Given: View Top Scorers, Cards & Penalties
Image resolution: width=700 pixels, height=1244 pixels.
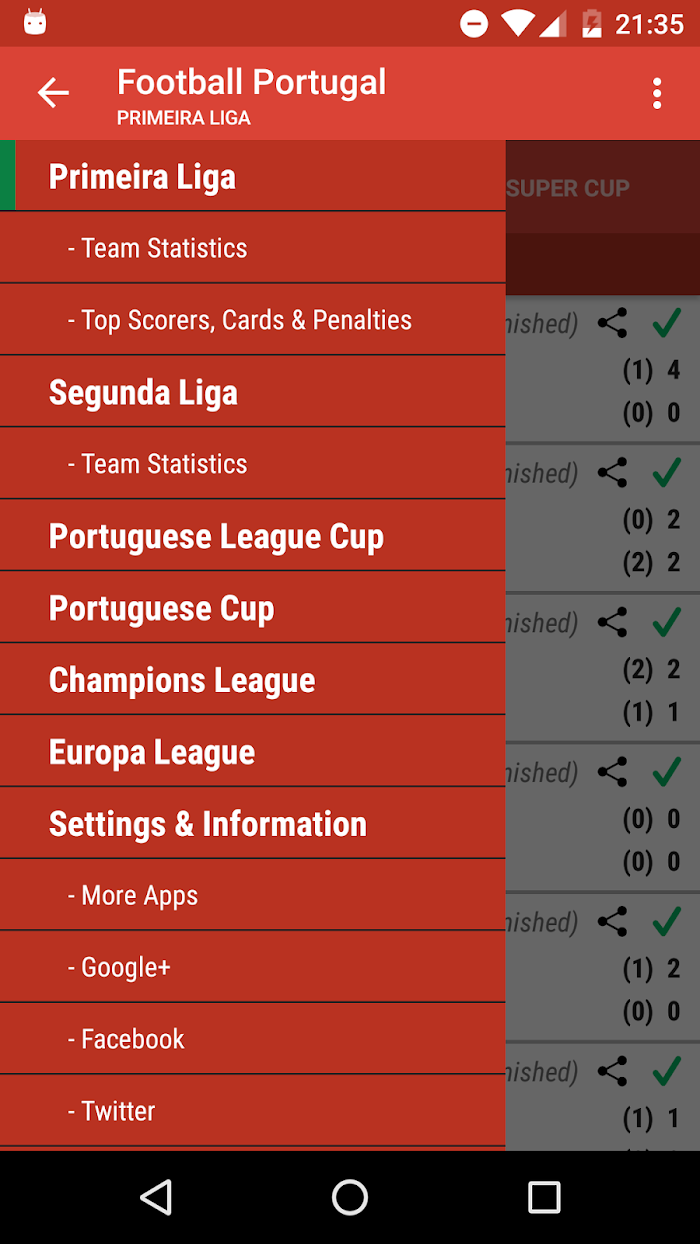Looking at the screenshot, I should click(240, 320).
